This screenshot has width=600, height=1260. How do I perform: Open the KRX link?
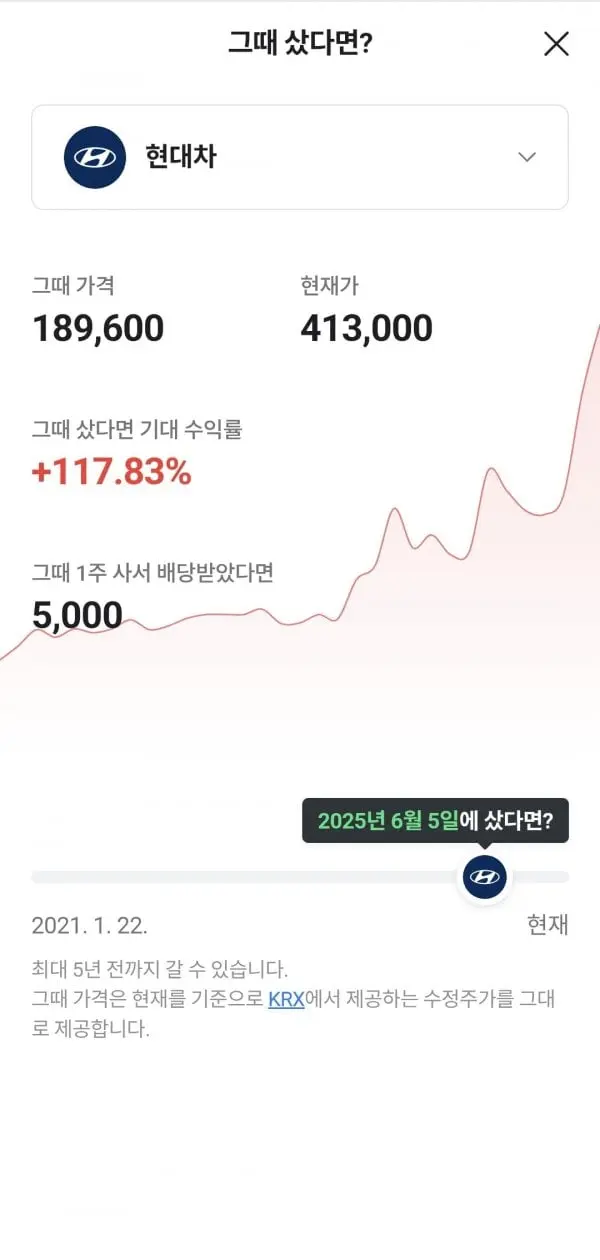286,999
